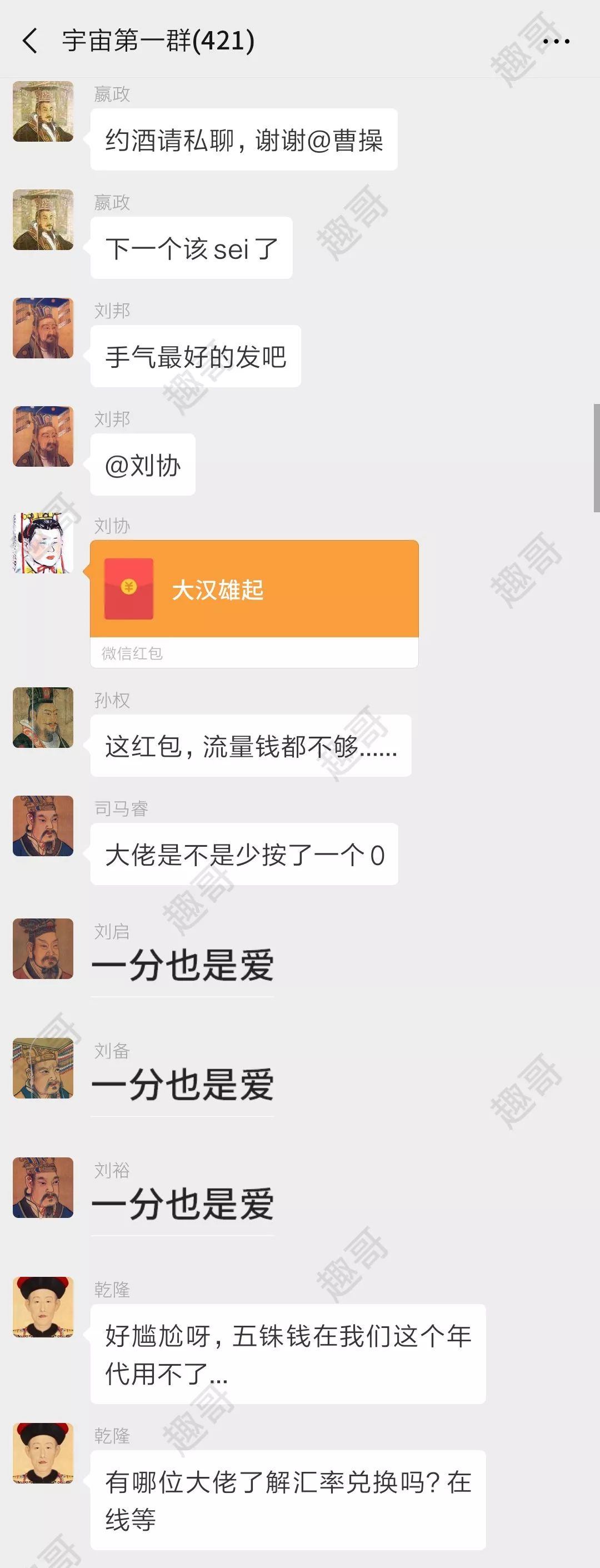Tap 刘裕's avatar
The image size is (600, 1568).
43,1187
